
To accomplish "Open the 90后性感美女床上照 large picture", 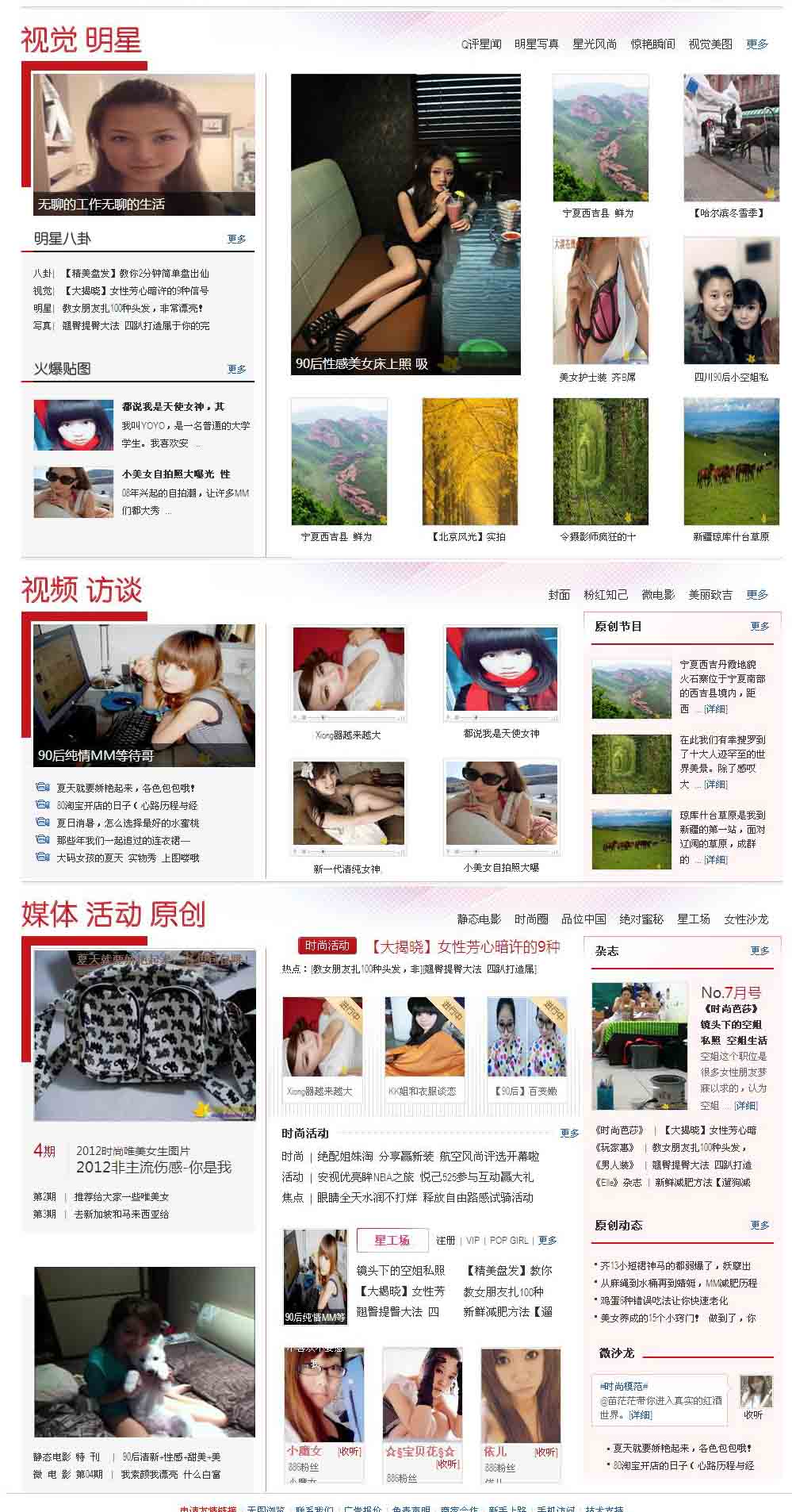I will [405, 224].
